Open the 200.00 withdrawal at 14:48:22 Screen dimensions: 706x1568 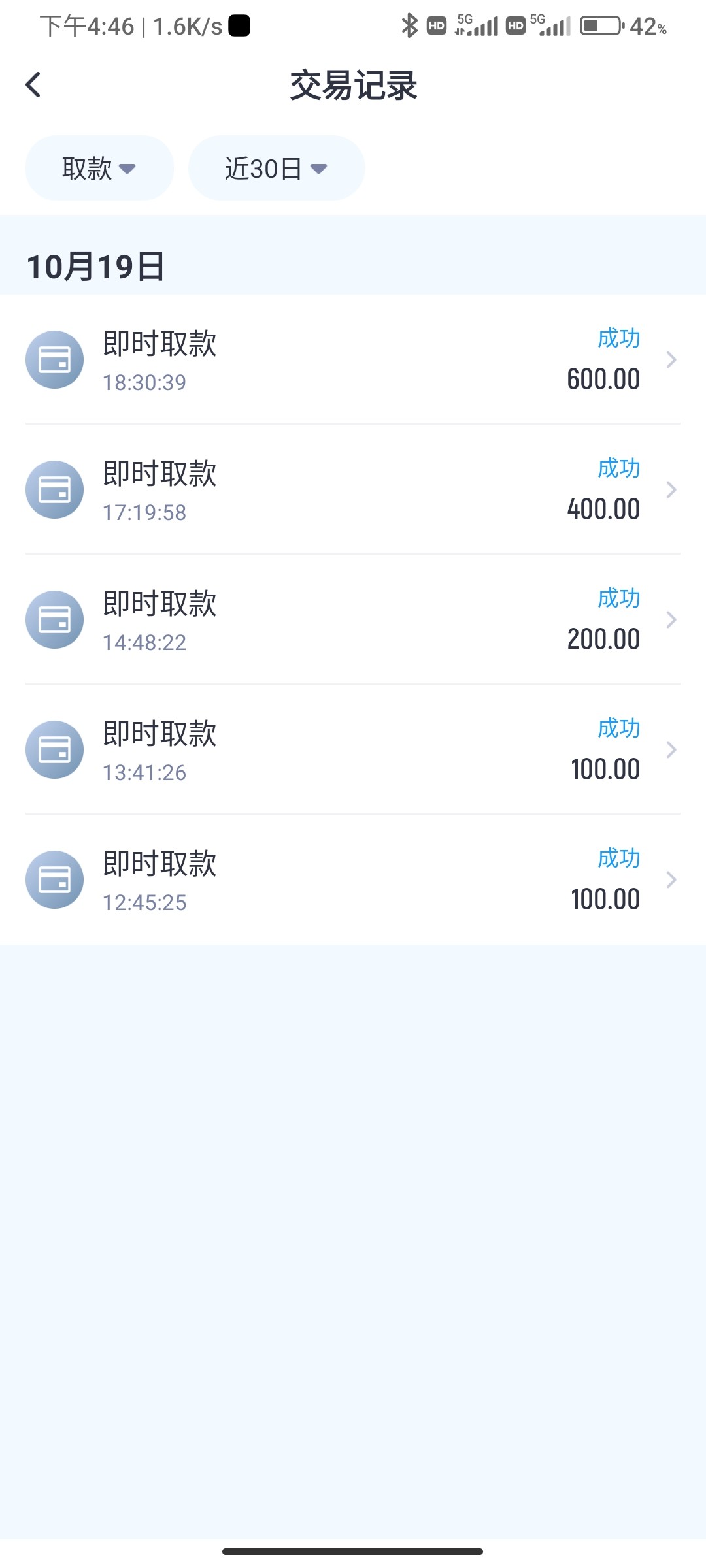point(353,619)
